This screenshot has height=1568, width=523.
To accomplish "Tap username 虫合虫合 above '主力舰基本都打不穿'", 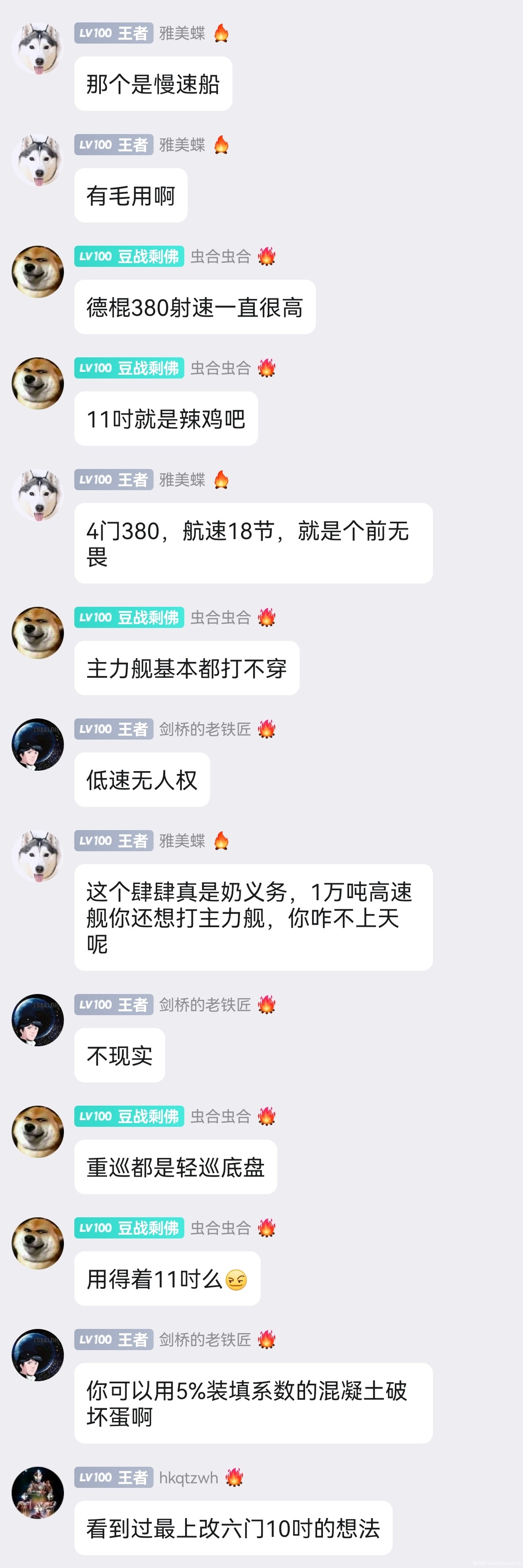I will pos(220,617).
